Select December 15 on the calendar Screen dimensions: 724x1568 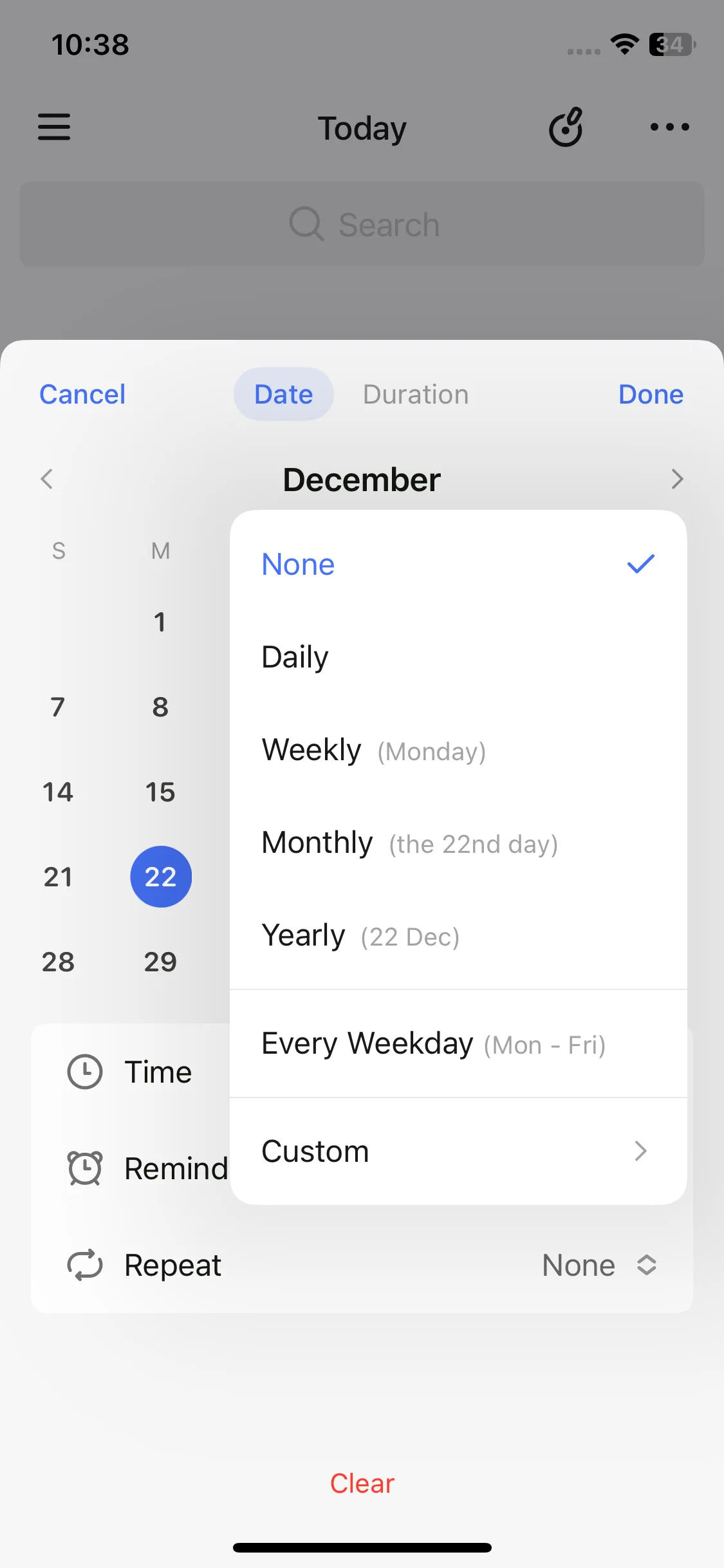coord(160,792)
